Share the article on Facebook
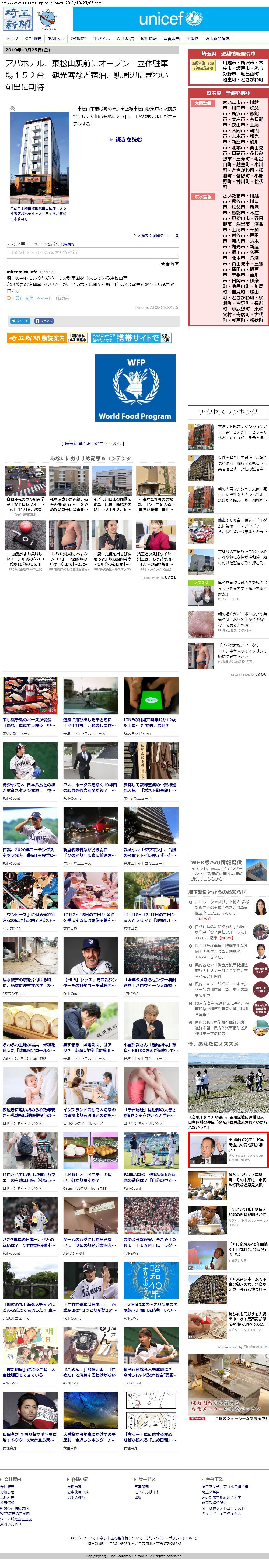The width and height of the screenshot is (269, 1568). (44, 321)
